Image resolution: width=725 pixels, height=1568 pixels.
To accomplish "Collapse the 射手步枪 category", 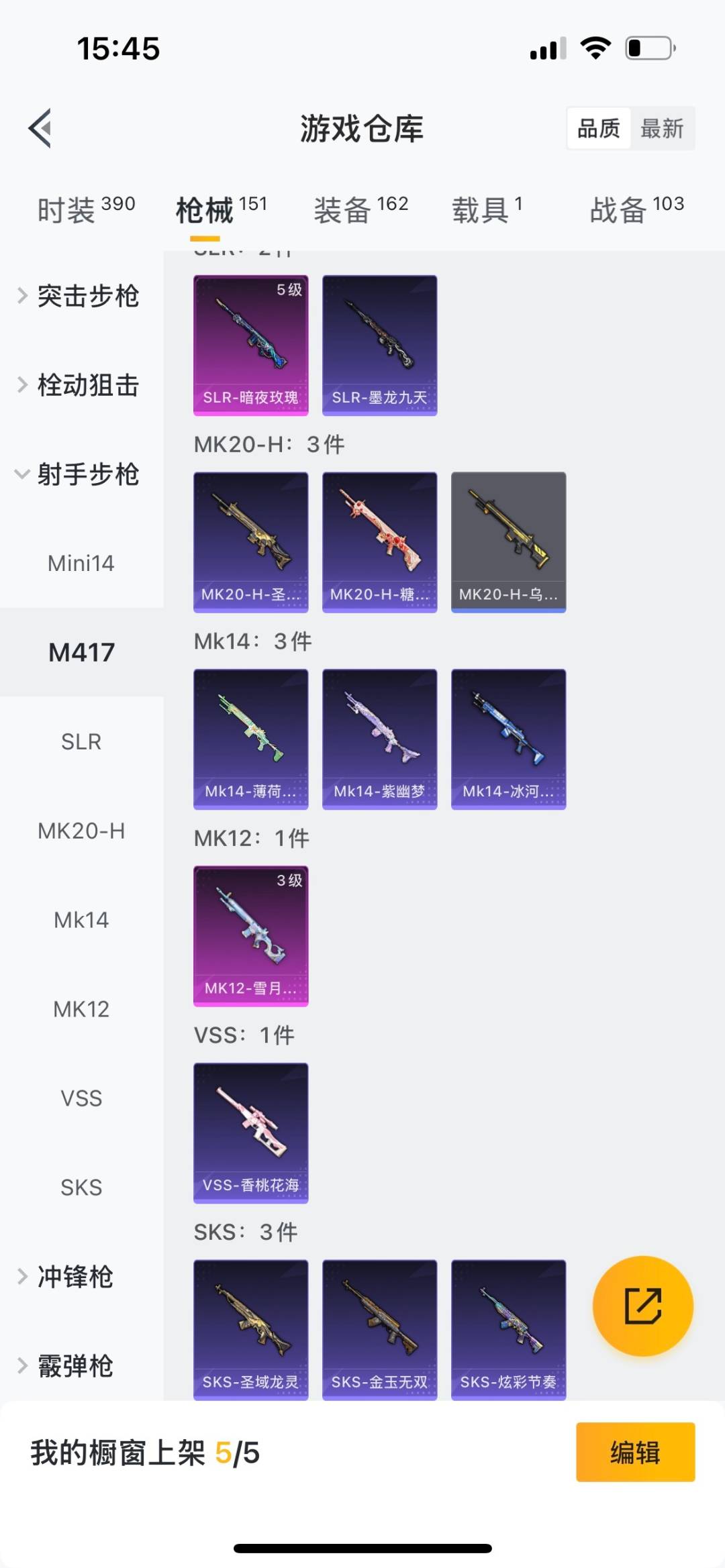I will [81, 474].
